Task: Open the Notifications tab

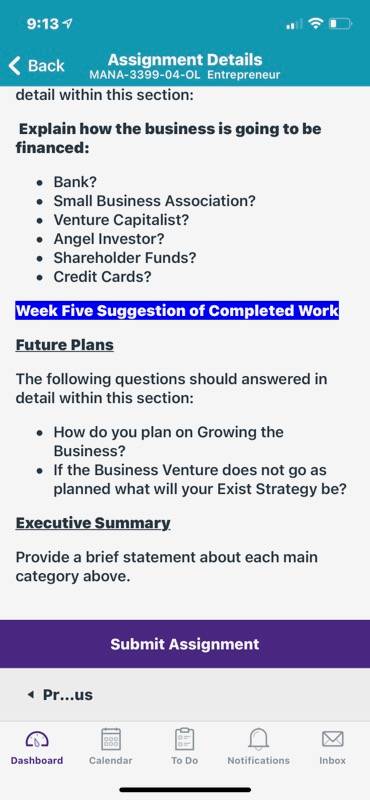Action: tap(259, 746)
